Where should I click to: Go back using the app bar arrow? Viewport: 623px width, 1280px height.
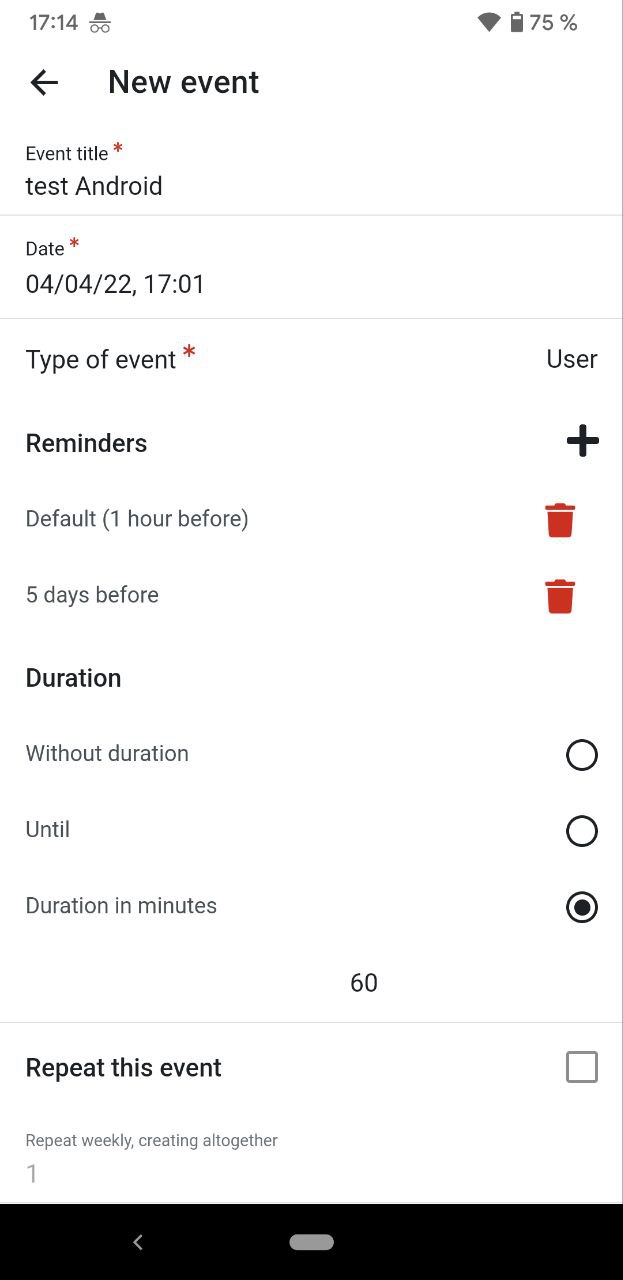click(45, 82)
